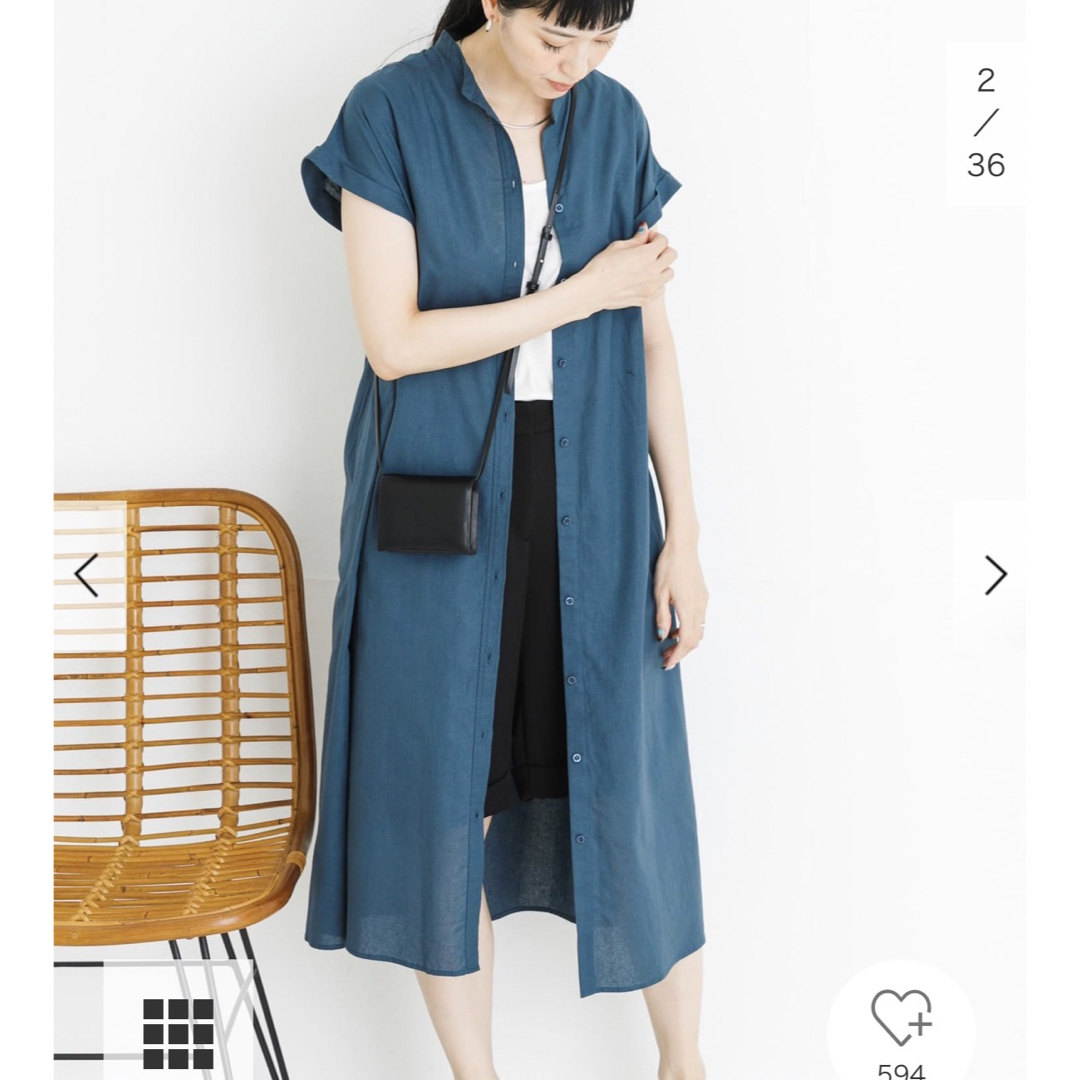Open the image grid view
Viewport: 1080px width, 1080px height.
(178, 1033)
